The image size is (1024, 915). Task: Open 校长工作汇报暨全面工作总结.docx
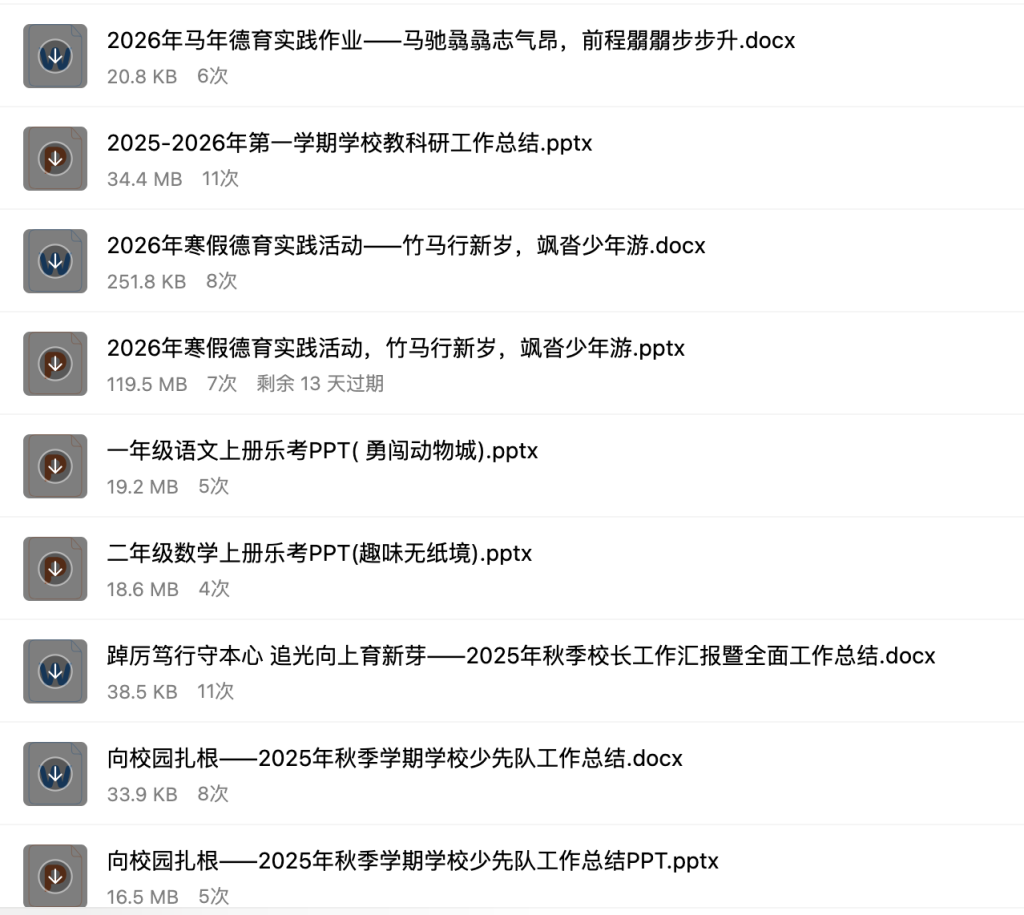520,657
